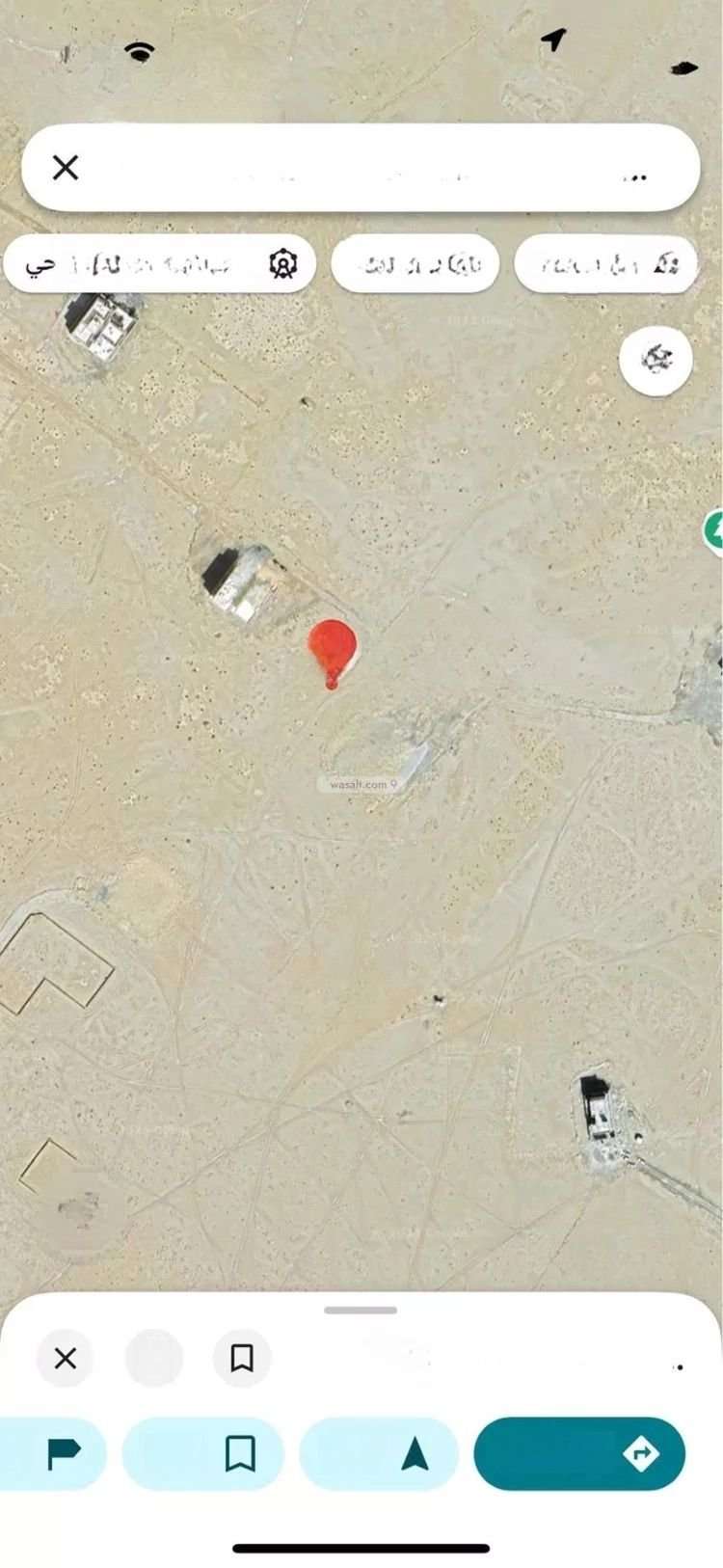Open the map layers button

[656, 360]
